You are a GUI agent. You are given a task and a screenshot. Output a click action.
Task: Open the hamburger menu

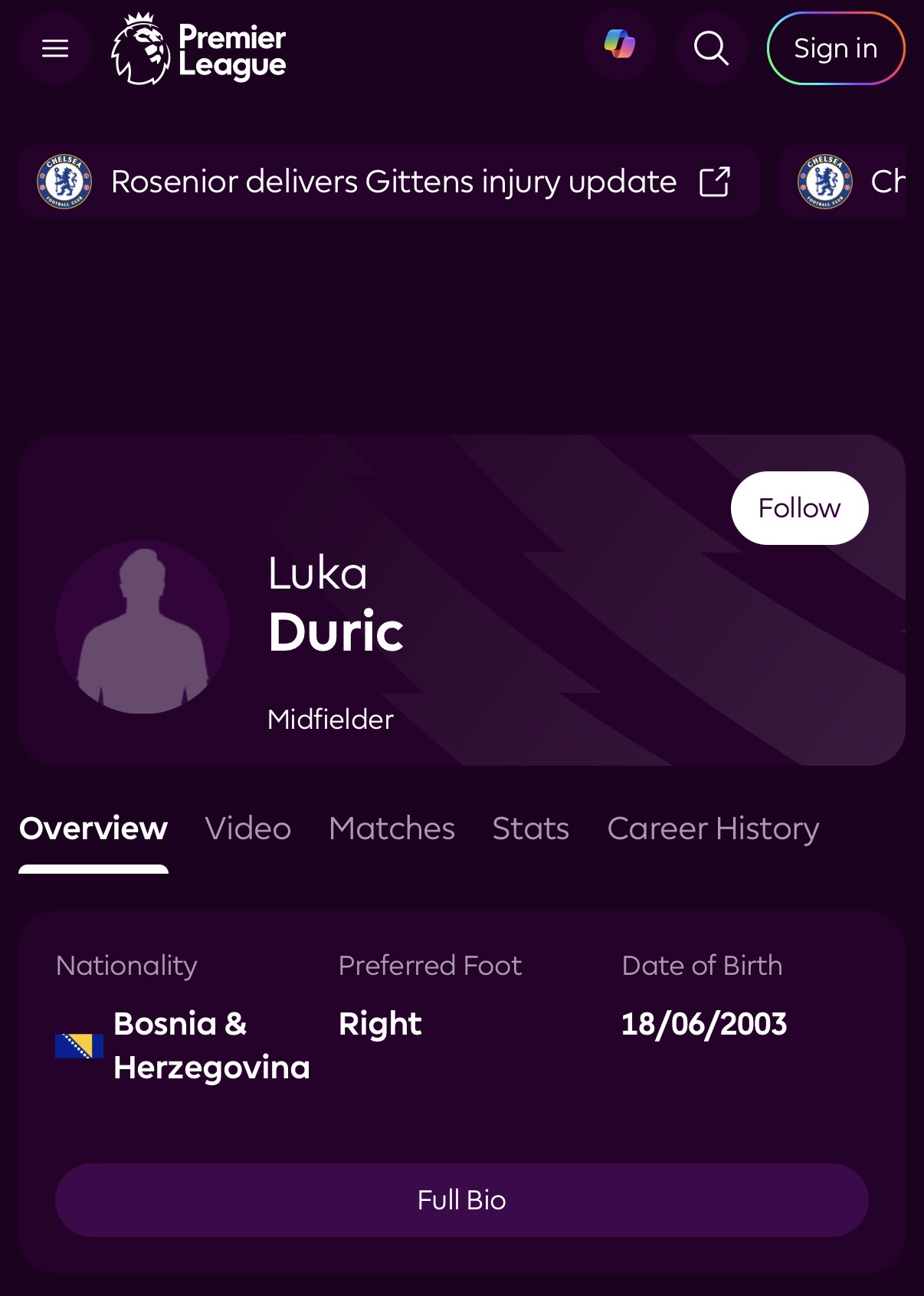click(x=55, y=49)
